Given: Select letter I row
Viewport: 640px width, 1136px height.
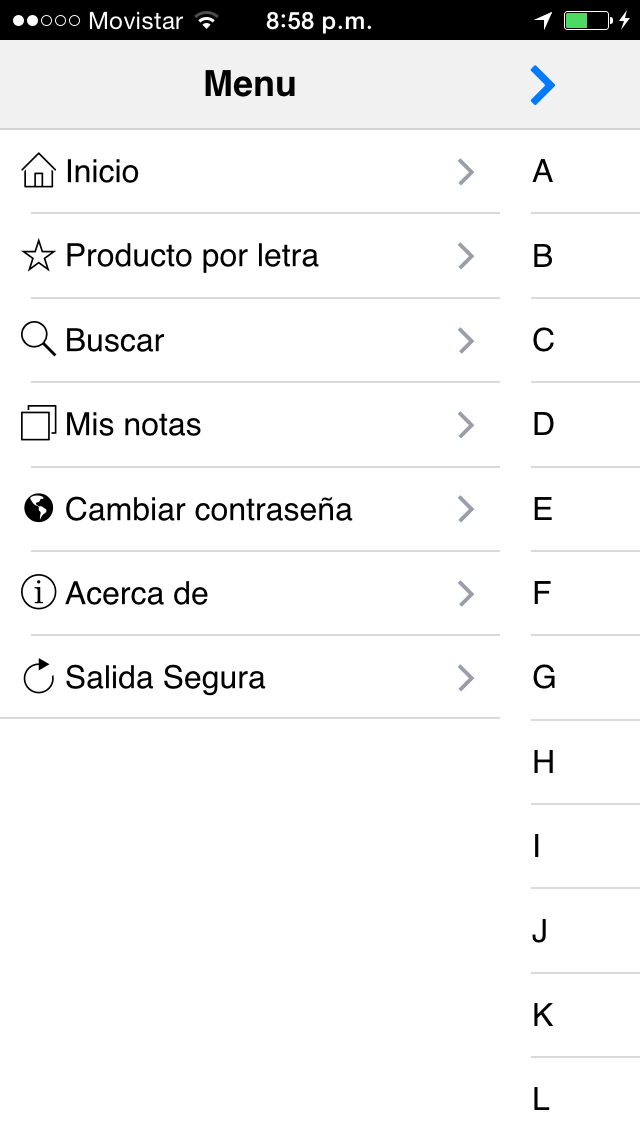Looking at the screenshot, I should [x=580, y=847].
